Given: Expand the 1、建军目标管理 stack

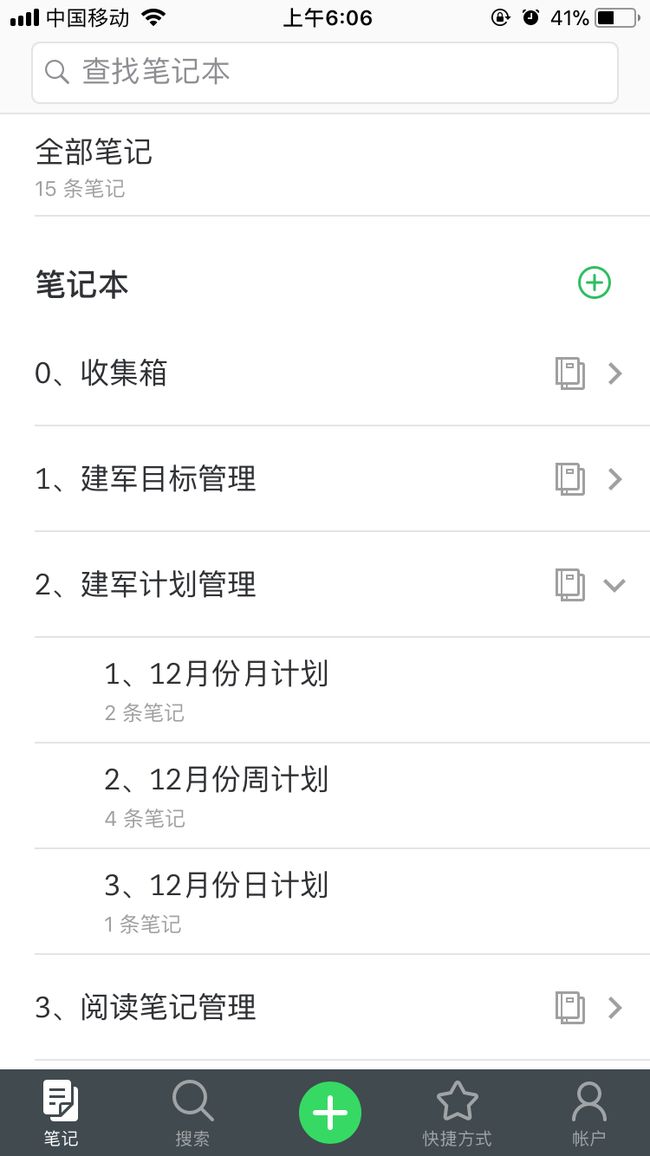Looking at the screenshot, I should coord(615,479).
